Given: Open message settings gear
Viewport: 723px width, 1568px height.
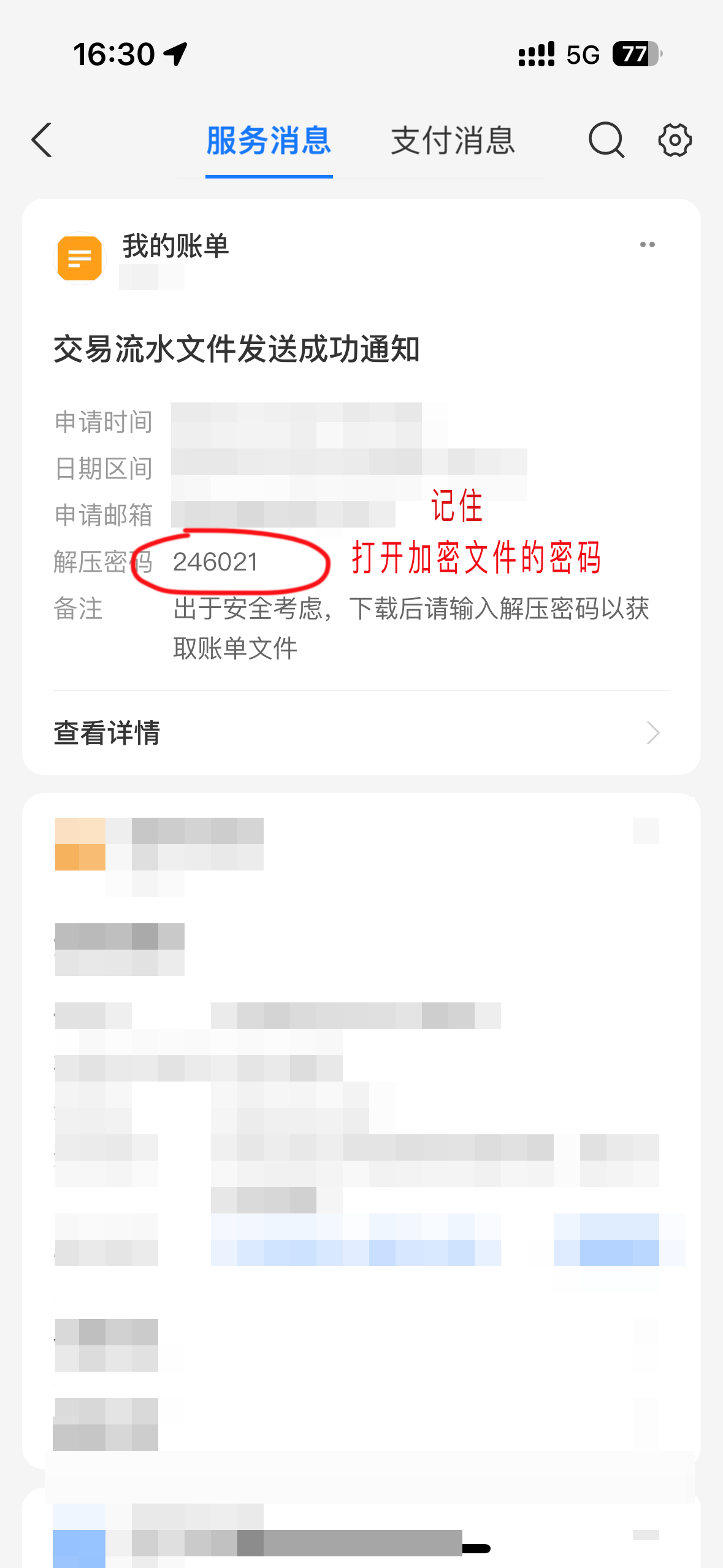Looking at the screenshot, I should pyautogui.click(x=675, y=140).
